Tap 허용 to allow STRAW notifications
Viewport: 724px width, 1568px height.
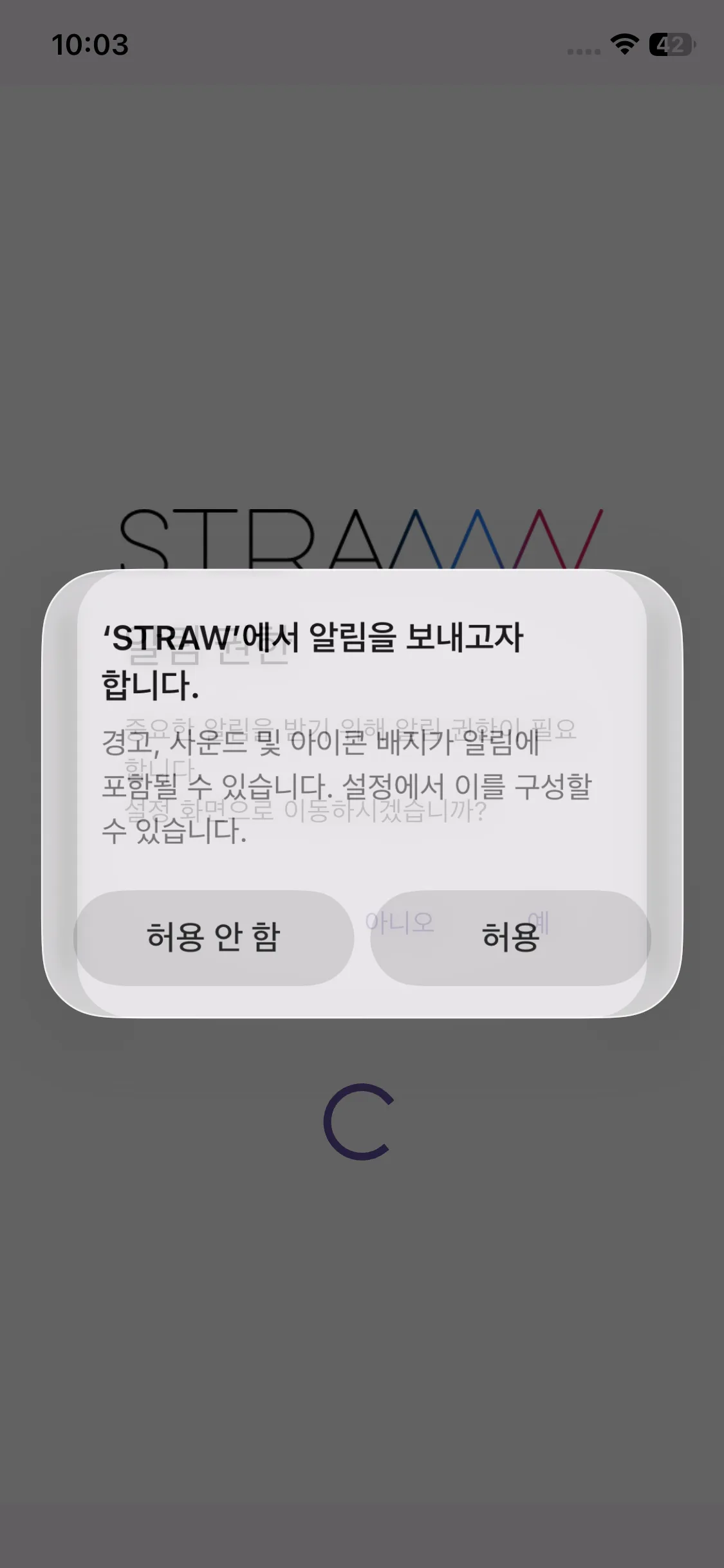pos(510,937)
